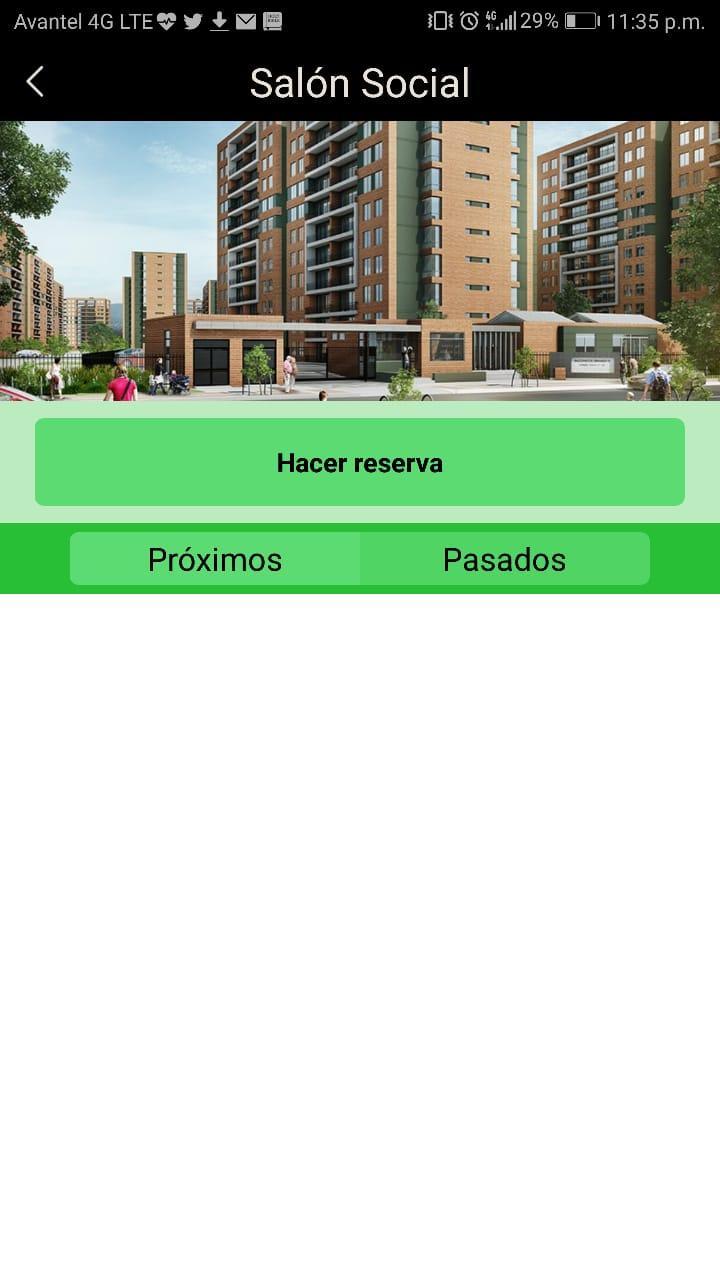Switch to the Próximos tab
Image resolution: width=720 pixels, height=1280 pixels.
215,559
